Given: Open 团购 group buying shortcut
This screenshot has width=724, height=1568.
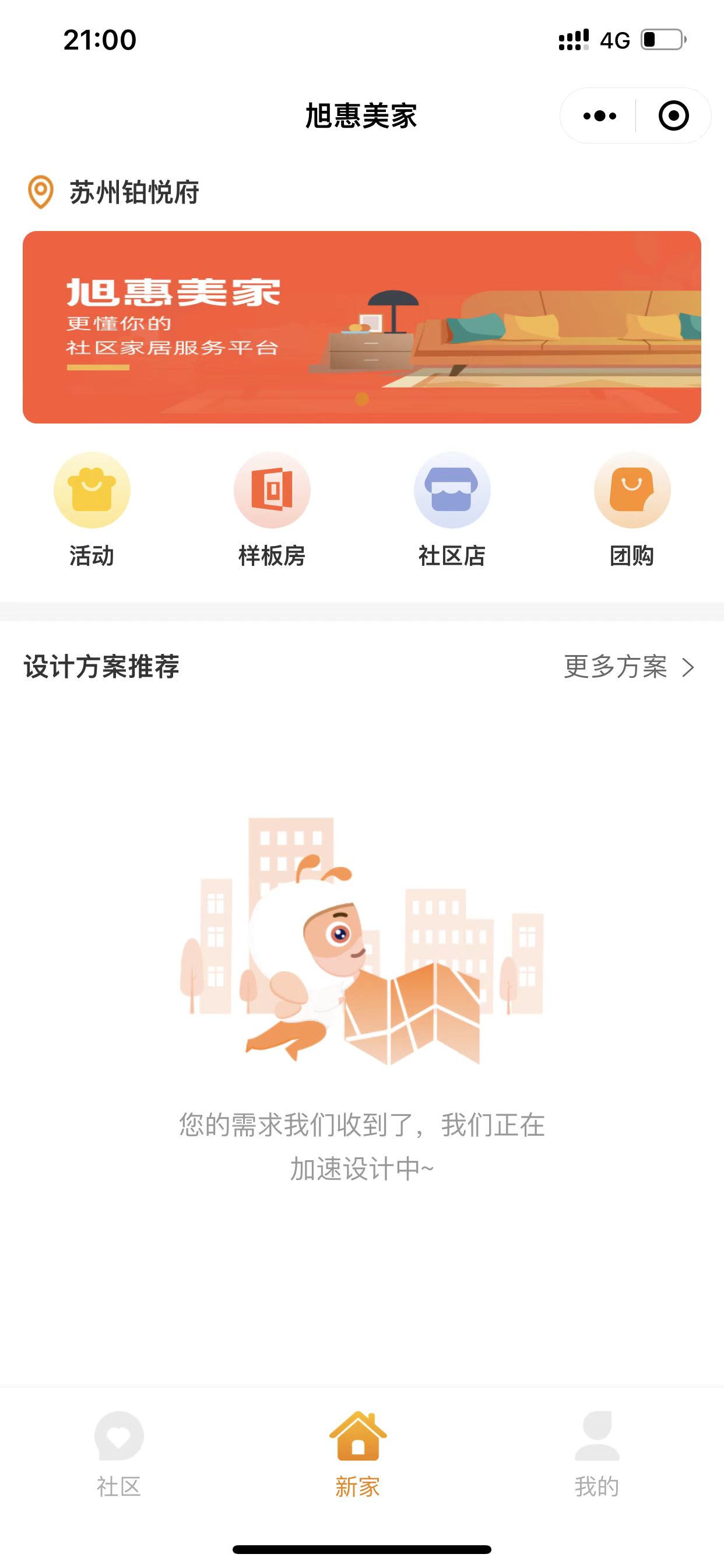Looking at the screenshot, I should point(632,509).
